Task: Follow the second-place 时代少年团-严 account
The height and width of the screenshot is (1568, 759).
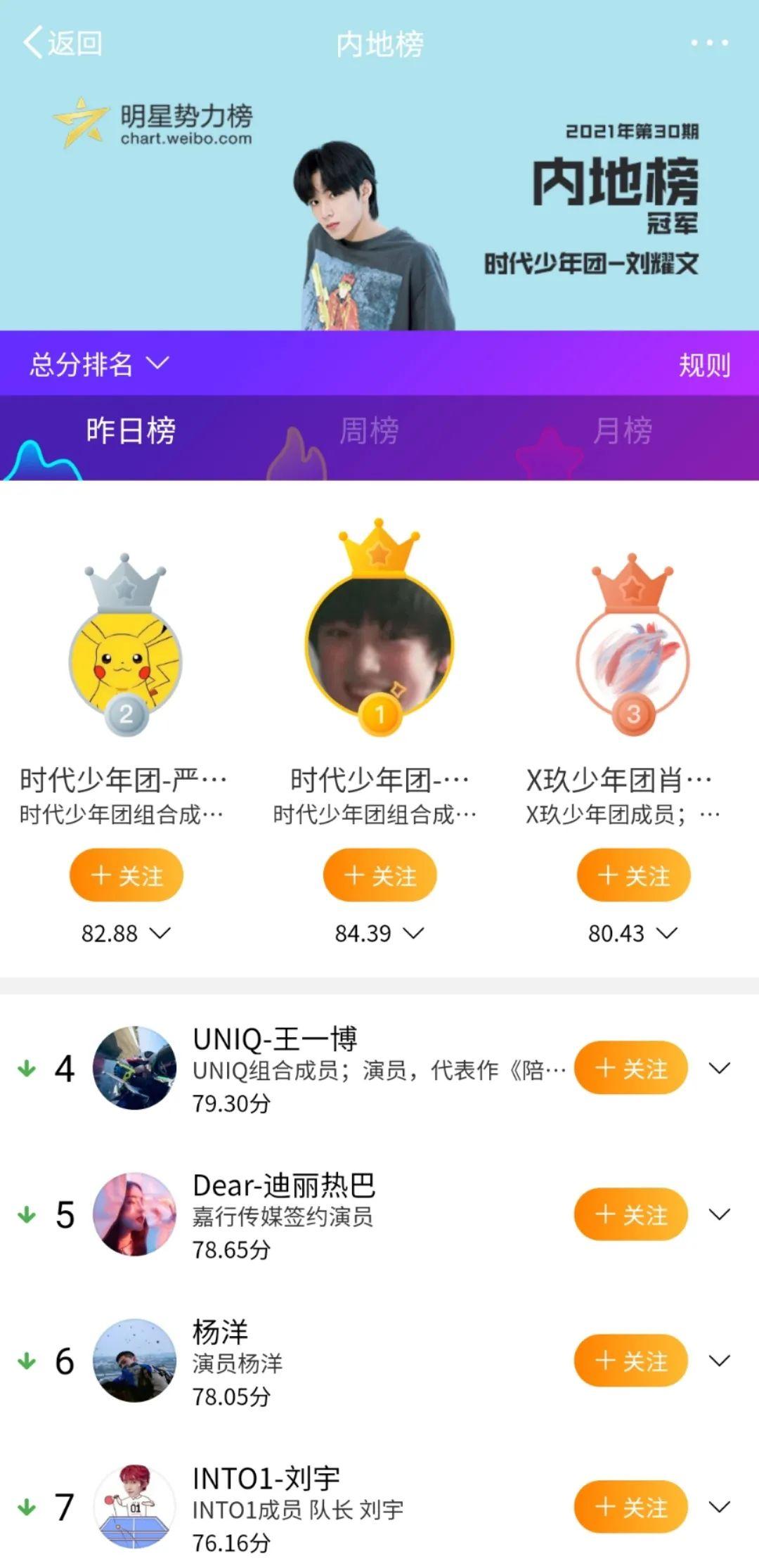Action: (126, 875)
